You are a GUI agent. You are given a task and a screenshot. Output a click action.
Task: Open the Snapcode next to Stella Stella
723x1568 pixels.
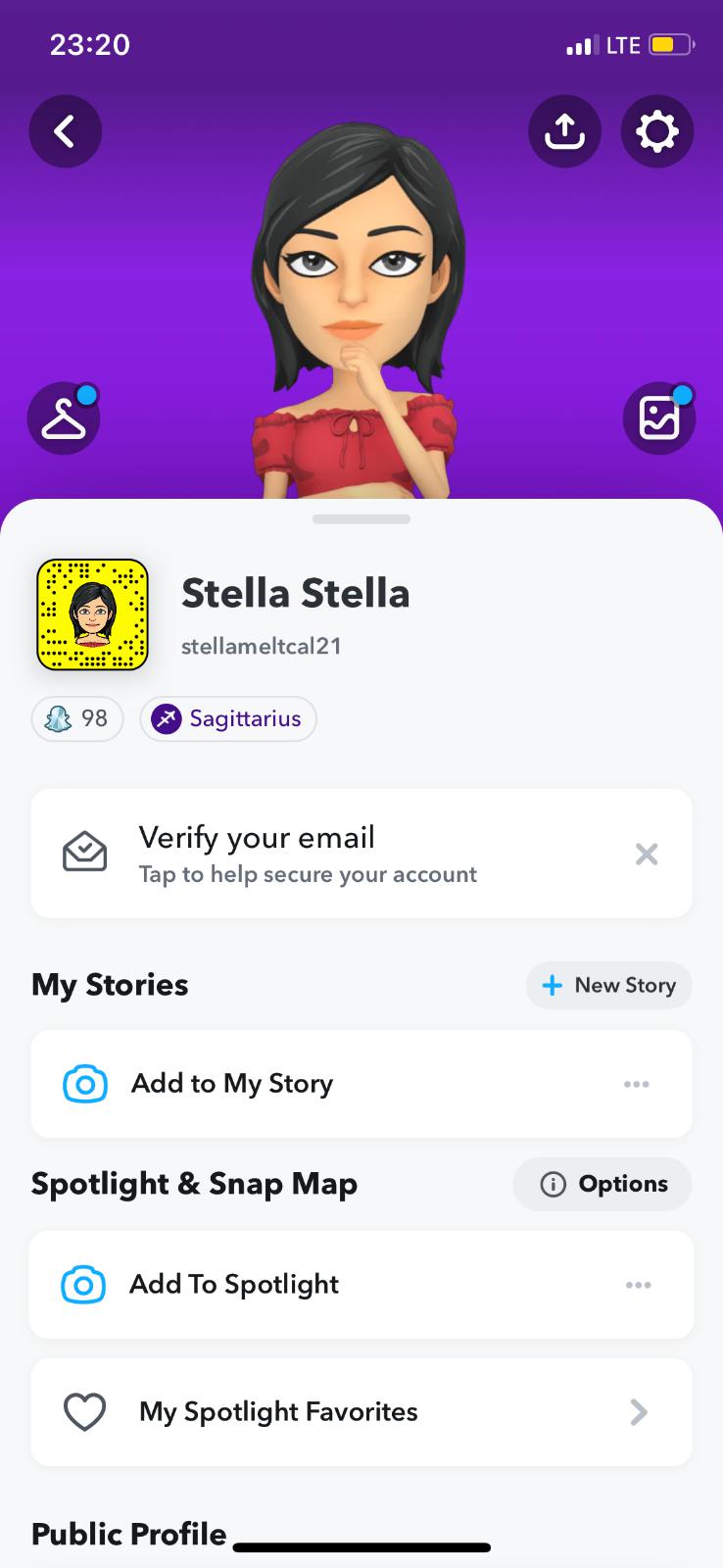click(92, 614)
